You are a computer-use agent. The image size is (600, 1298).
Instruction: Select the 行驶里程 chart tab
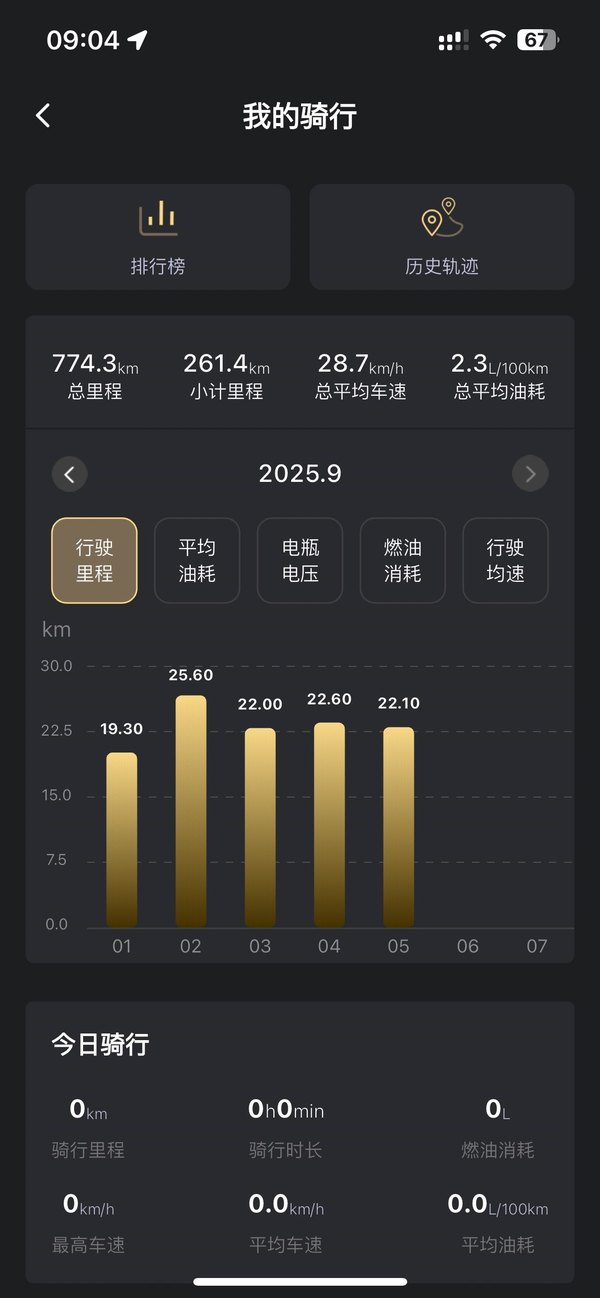95,561
